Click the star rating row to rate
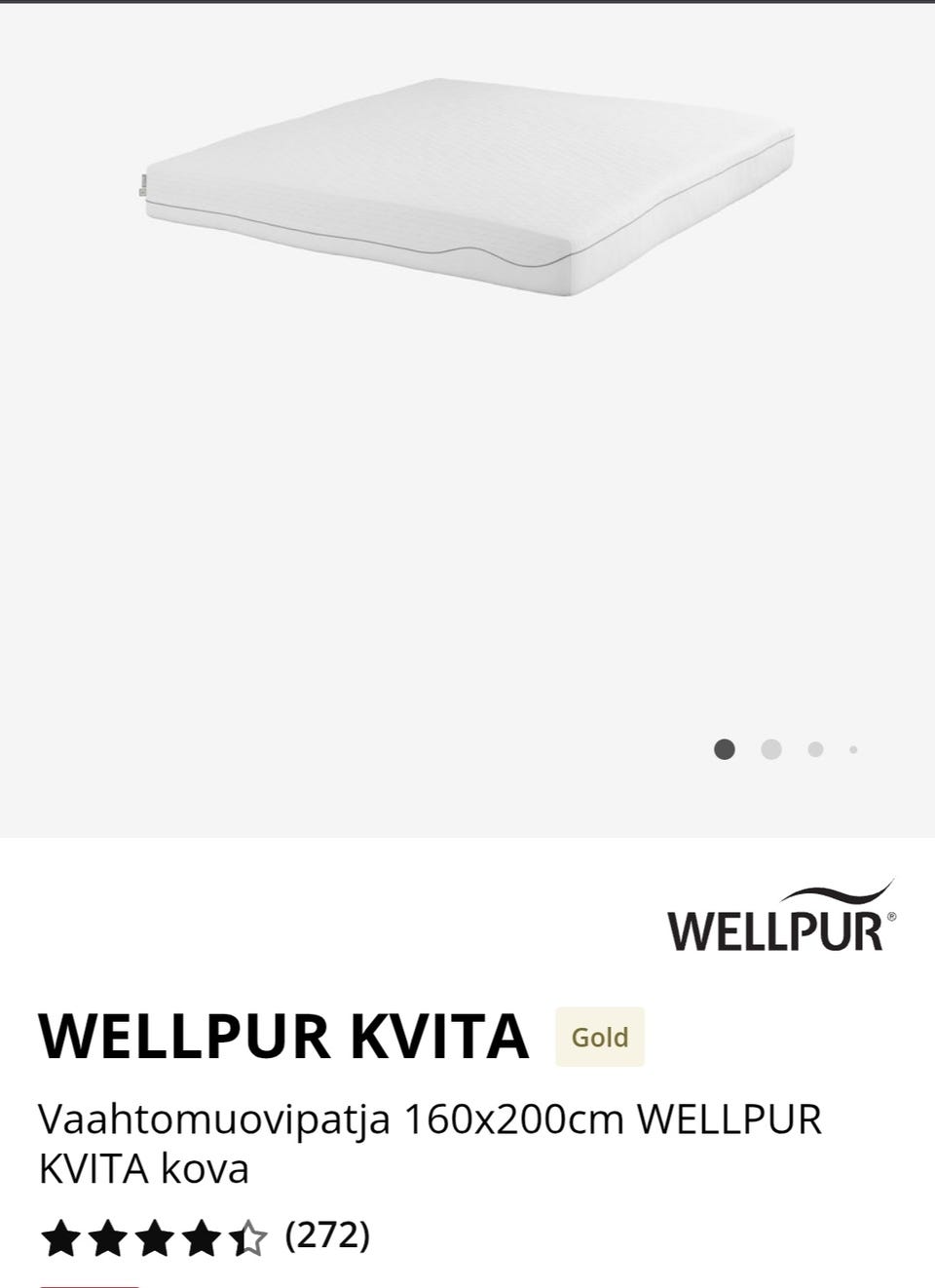The height and width of the screenshot is (1288, 935). (x=156, y=1236)
